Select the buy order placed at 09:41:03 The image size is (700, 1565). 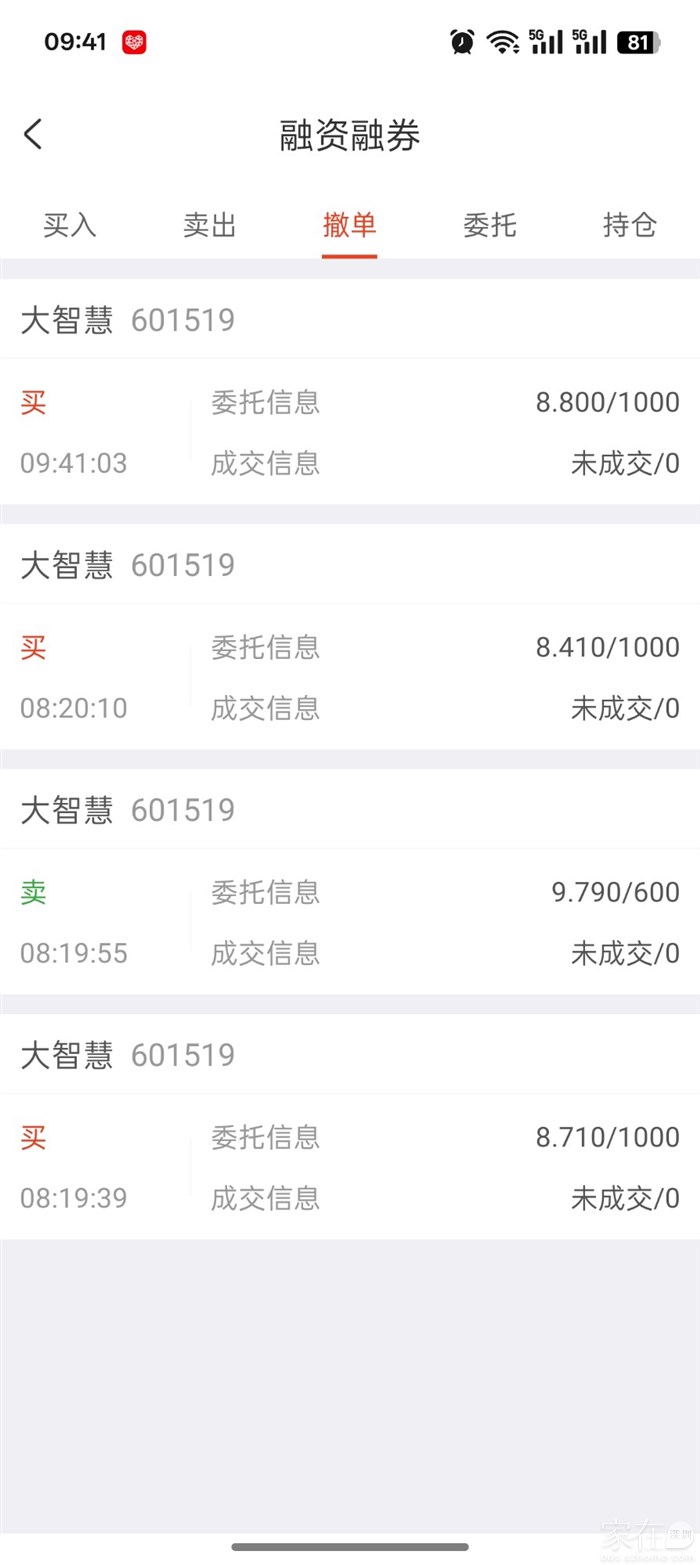(350, 432)
